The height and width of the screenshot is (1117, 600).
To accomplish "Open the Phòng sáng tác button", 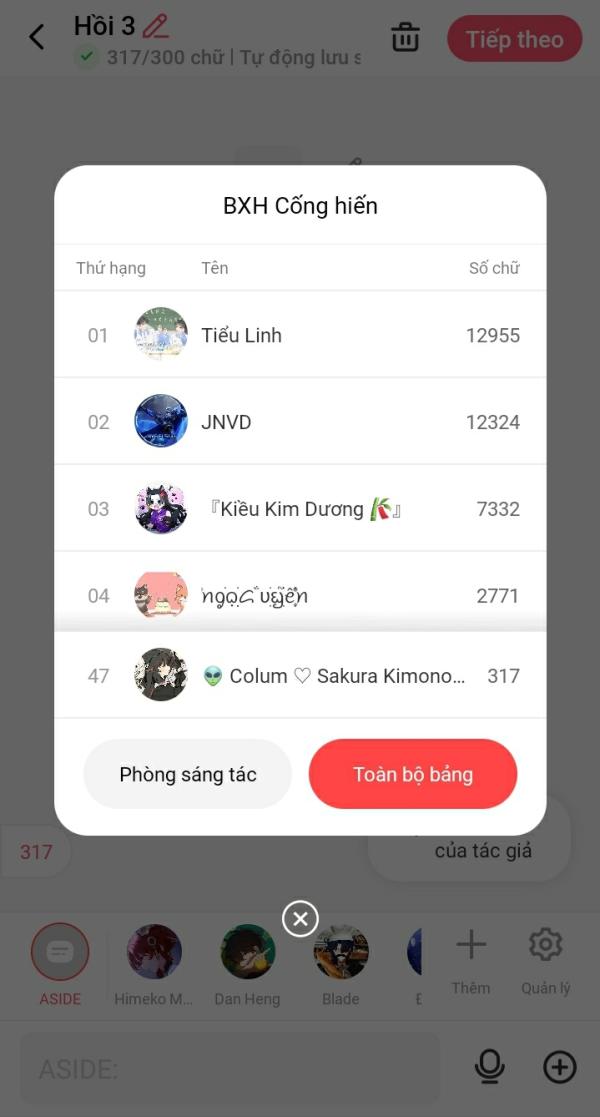I will [187, 774].
